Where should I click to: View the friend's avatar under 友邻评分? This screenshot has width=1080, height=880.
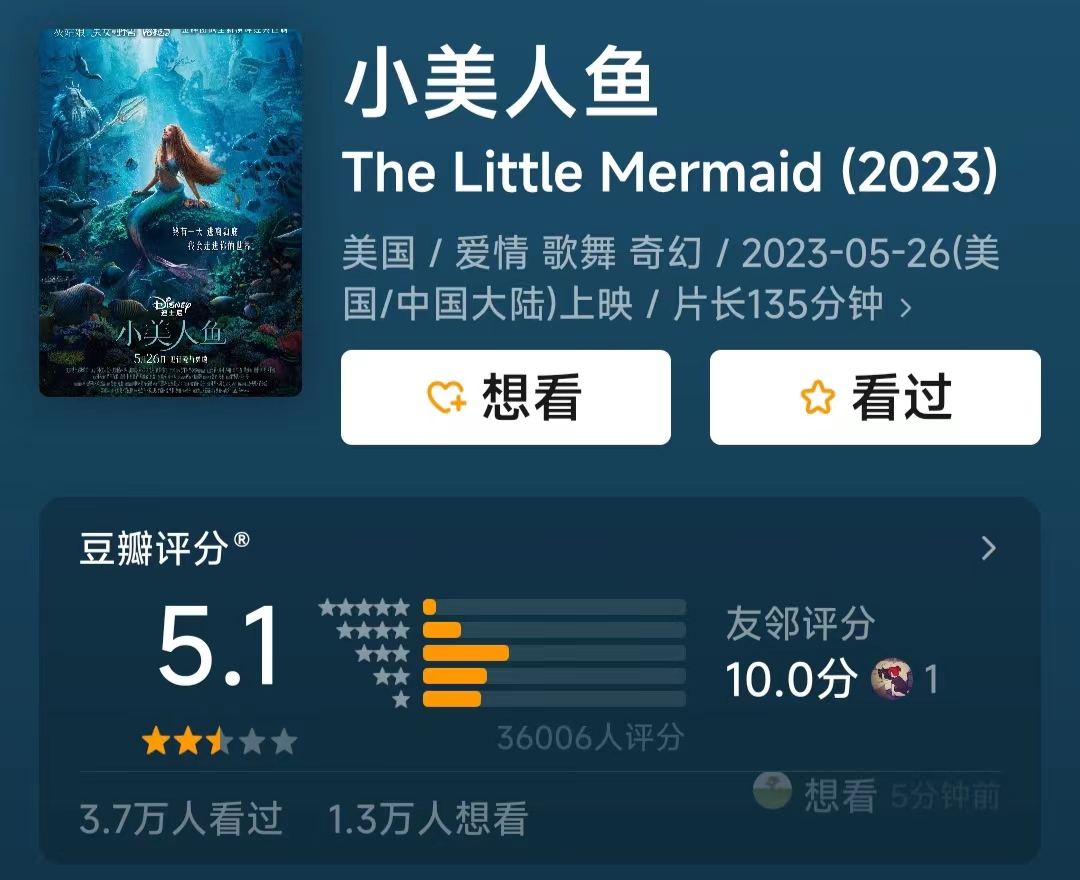[x=892, y=679]
